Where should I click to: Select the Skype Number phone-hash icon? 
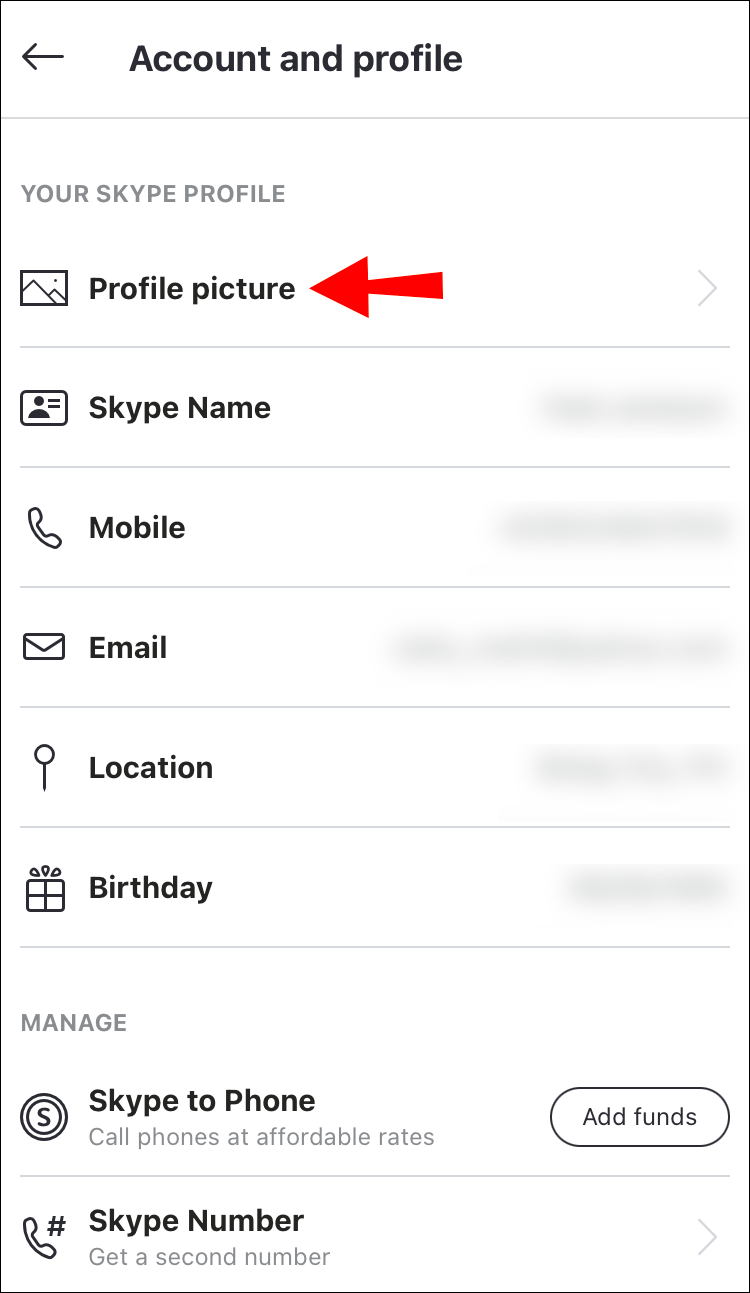(44, 1237)
